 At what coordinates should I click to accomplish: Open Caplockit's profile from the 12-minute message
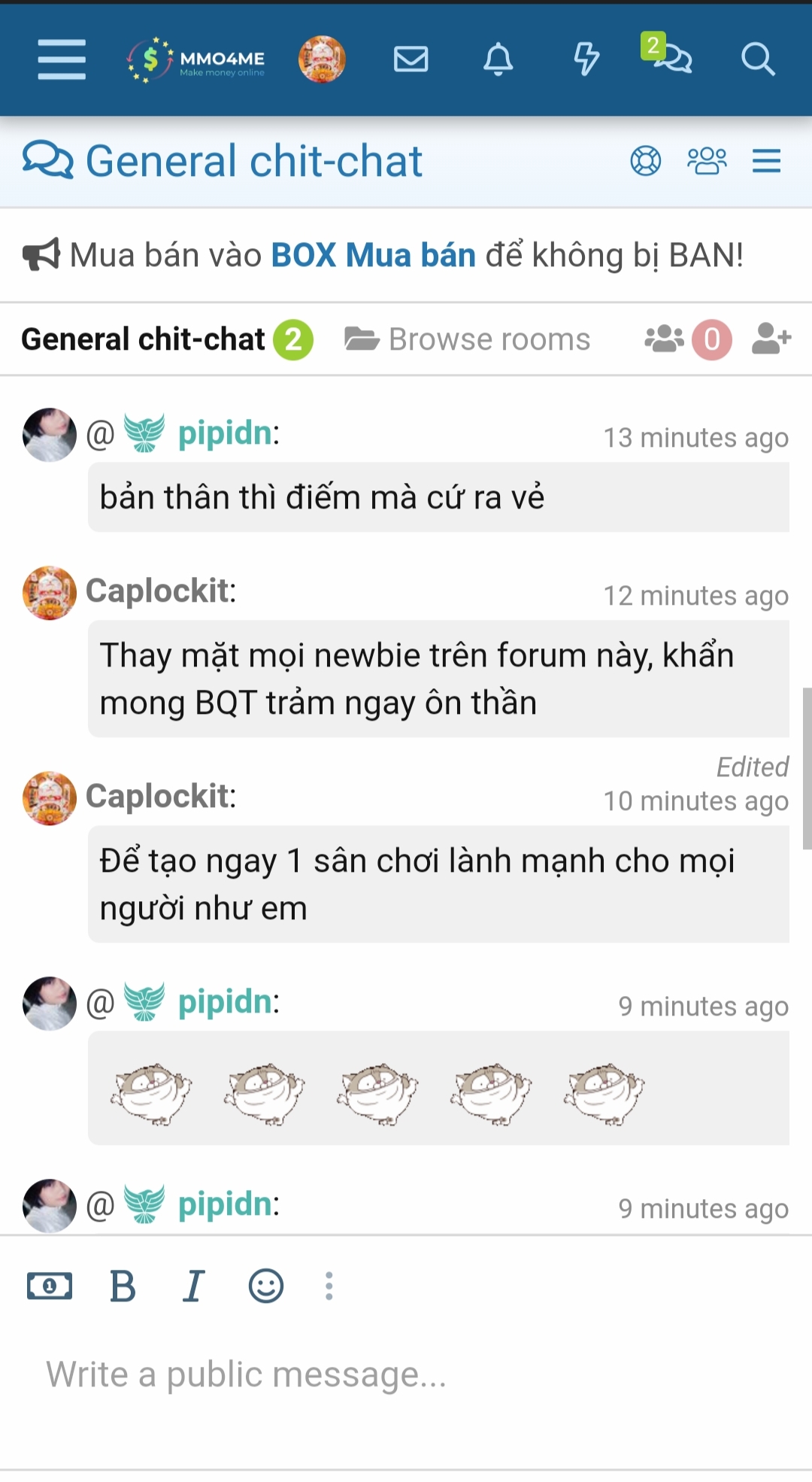159,591
